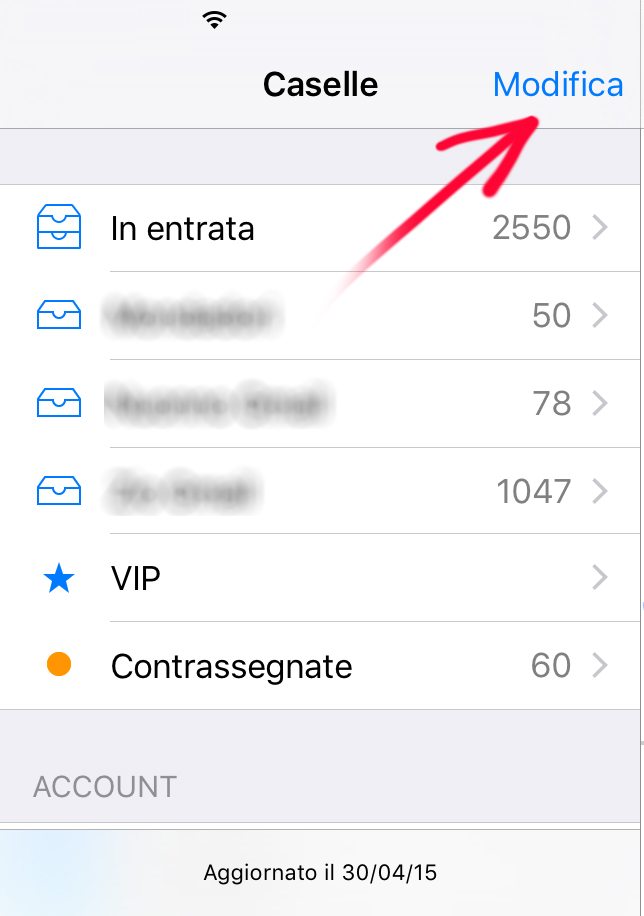Tap Modifica to edit mailboxes
The image size is (644, 916).
pos(557,85)
